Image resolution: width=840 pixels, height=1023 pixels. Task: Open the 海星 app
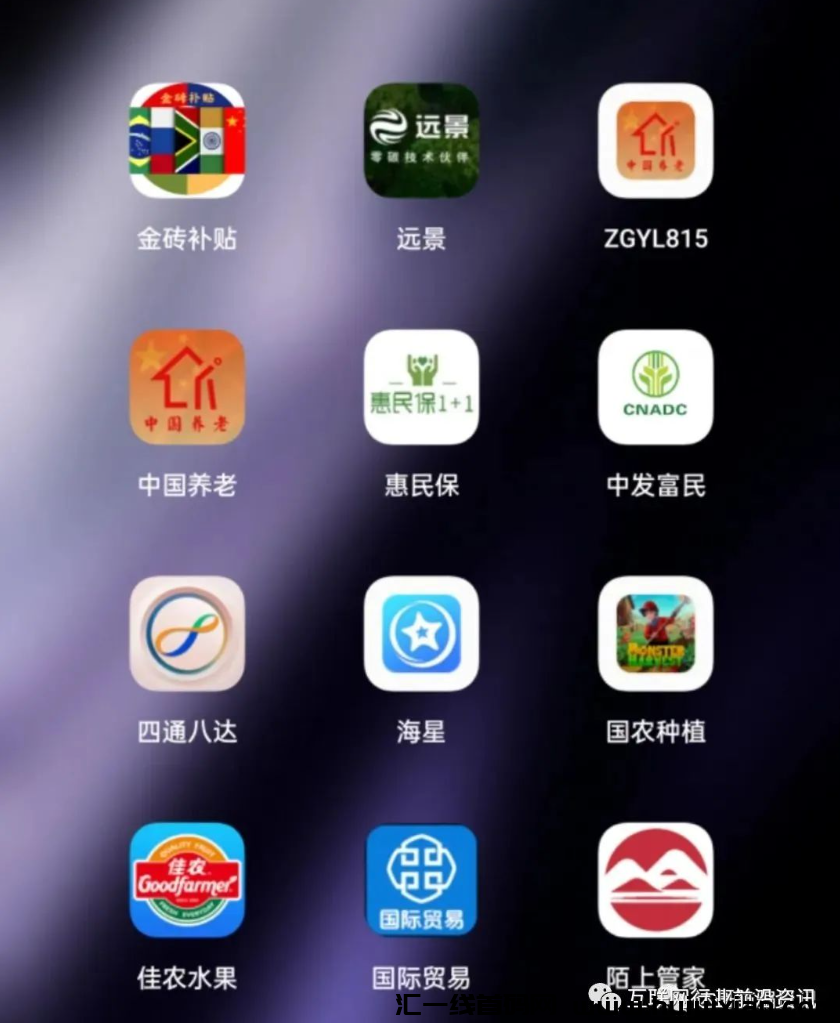(x=421, y=633)
